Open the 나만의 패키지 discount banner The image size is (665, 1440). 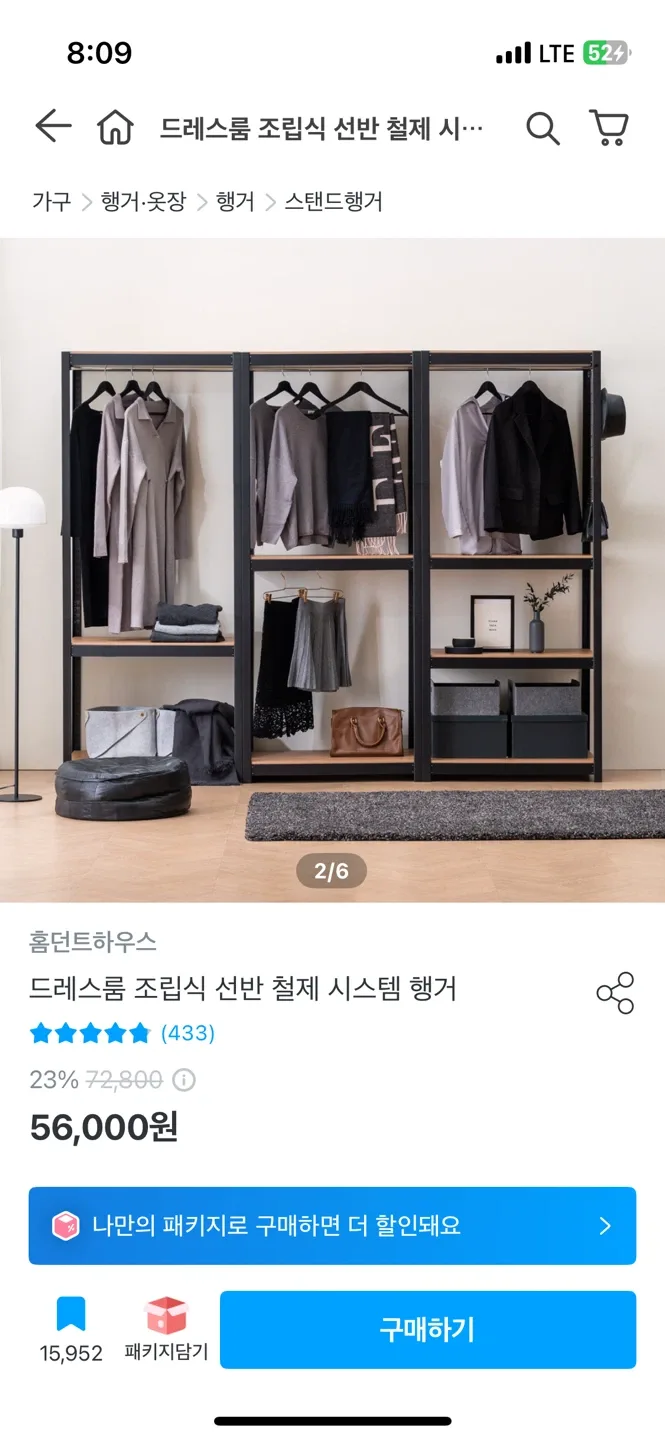click(x=332, y=1226)
